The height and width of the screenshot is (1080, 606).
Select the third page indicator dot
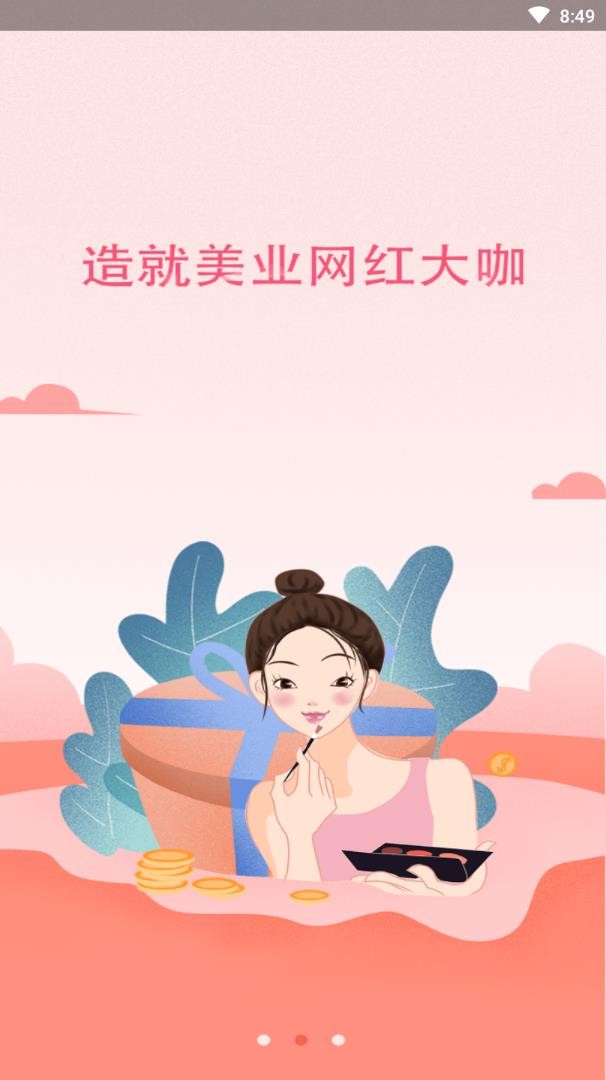tap(338, 1040)
